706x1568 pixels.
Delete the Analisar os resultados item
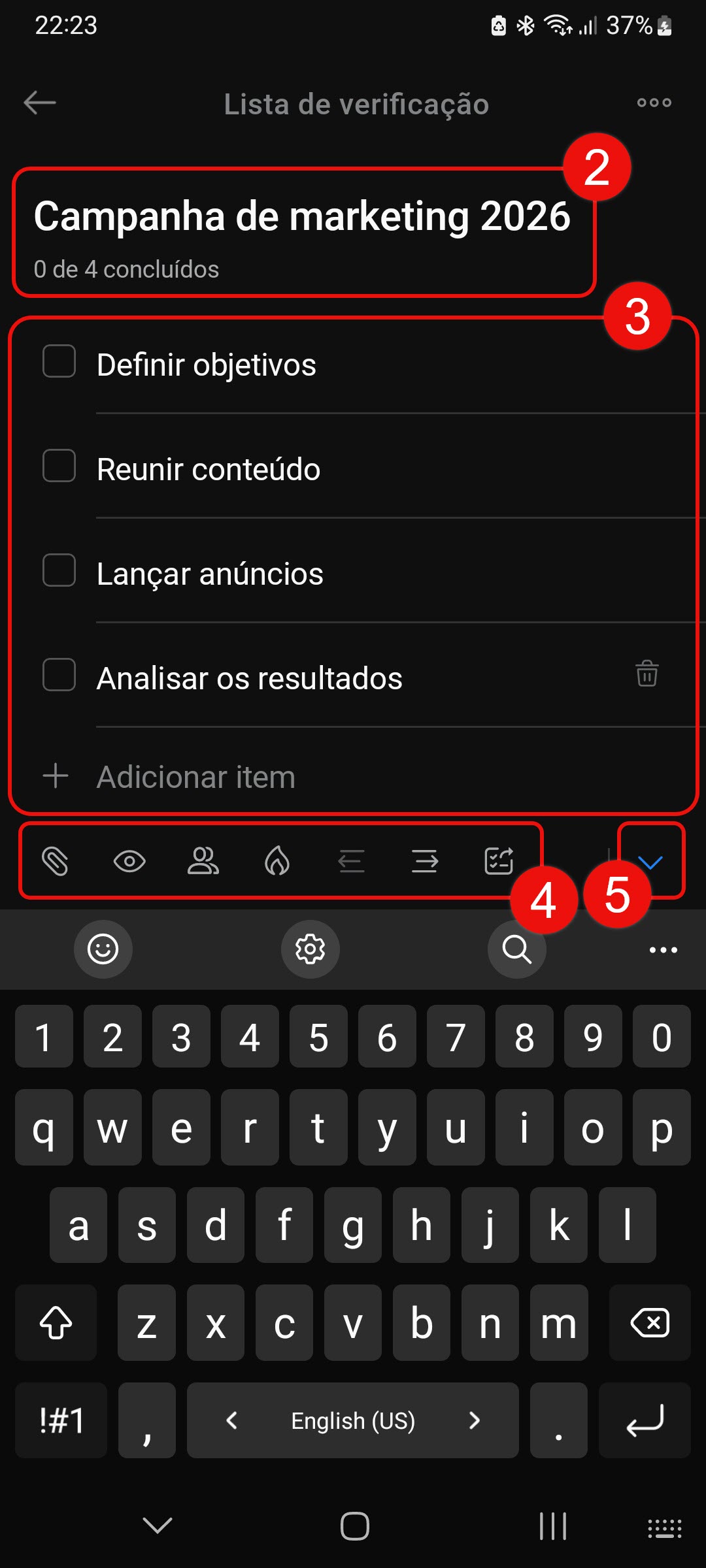[x=647, y=674]
